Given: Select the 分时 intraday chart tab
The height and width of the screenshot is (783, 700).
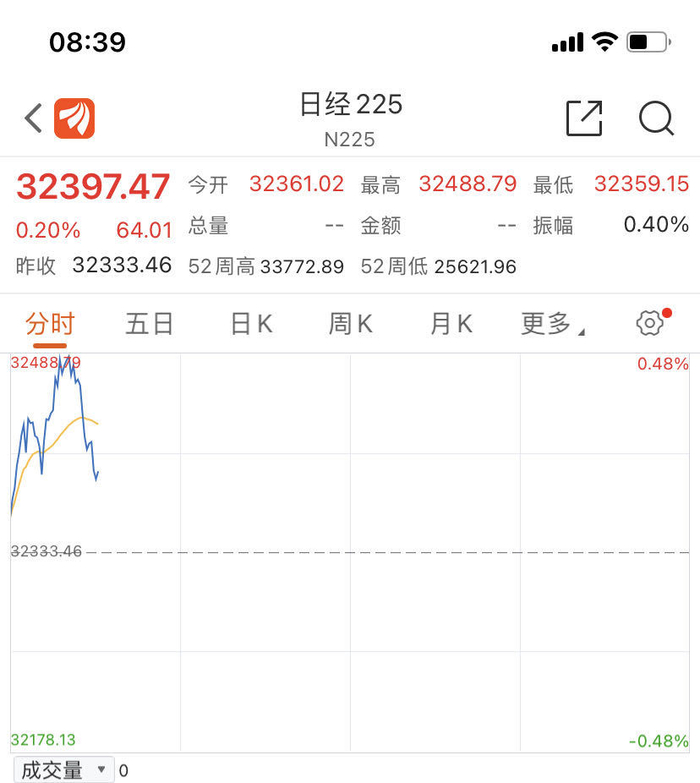Looking at the screenshot, I should (50, 324).
